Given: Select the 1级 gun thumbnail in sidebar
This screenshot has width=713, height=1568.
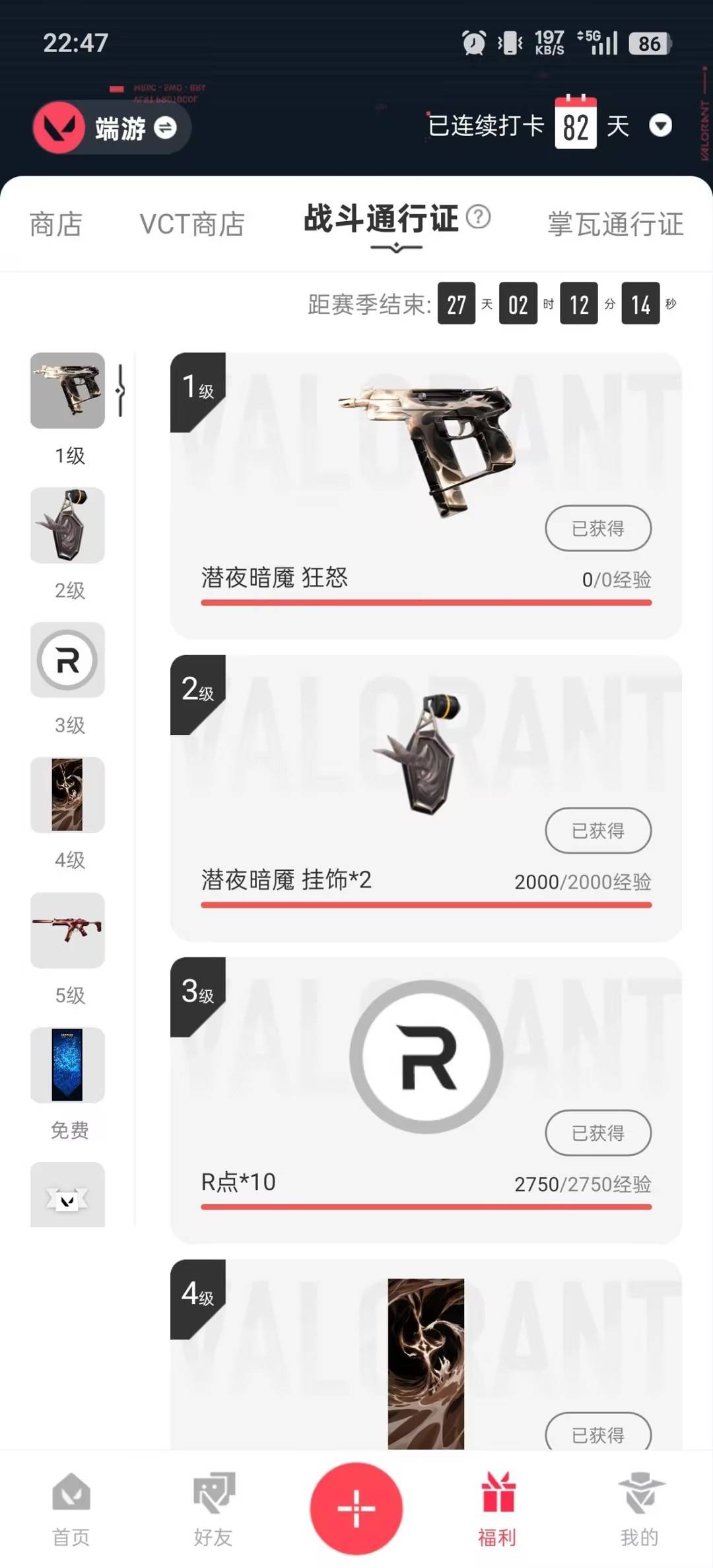Looking at the screenshot, I should (x=67, y=390).
